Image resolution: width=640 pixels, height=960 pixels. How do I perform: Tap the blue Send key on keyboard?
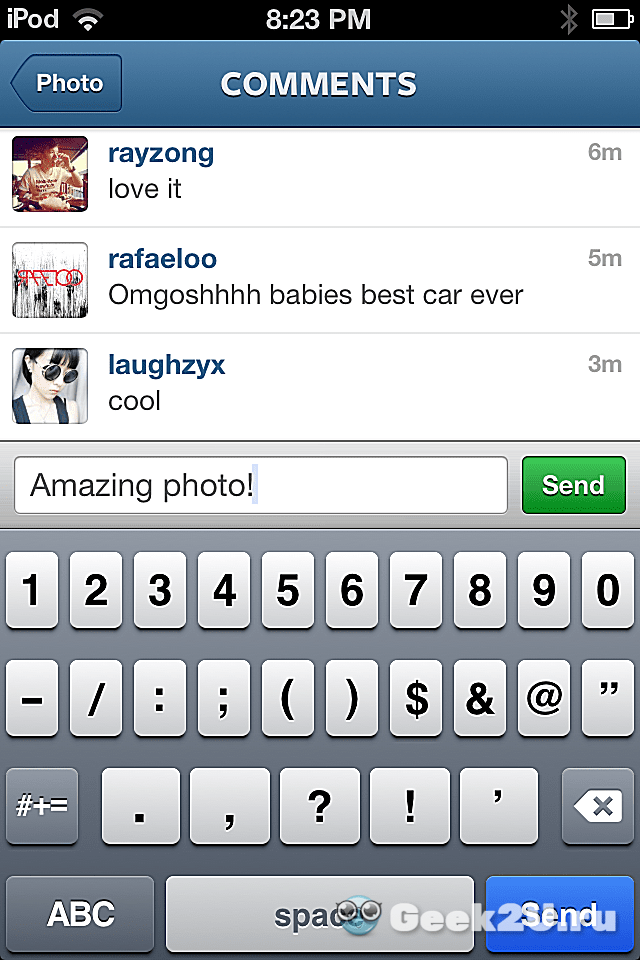[560, 914]
